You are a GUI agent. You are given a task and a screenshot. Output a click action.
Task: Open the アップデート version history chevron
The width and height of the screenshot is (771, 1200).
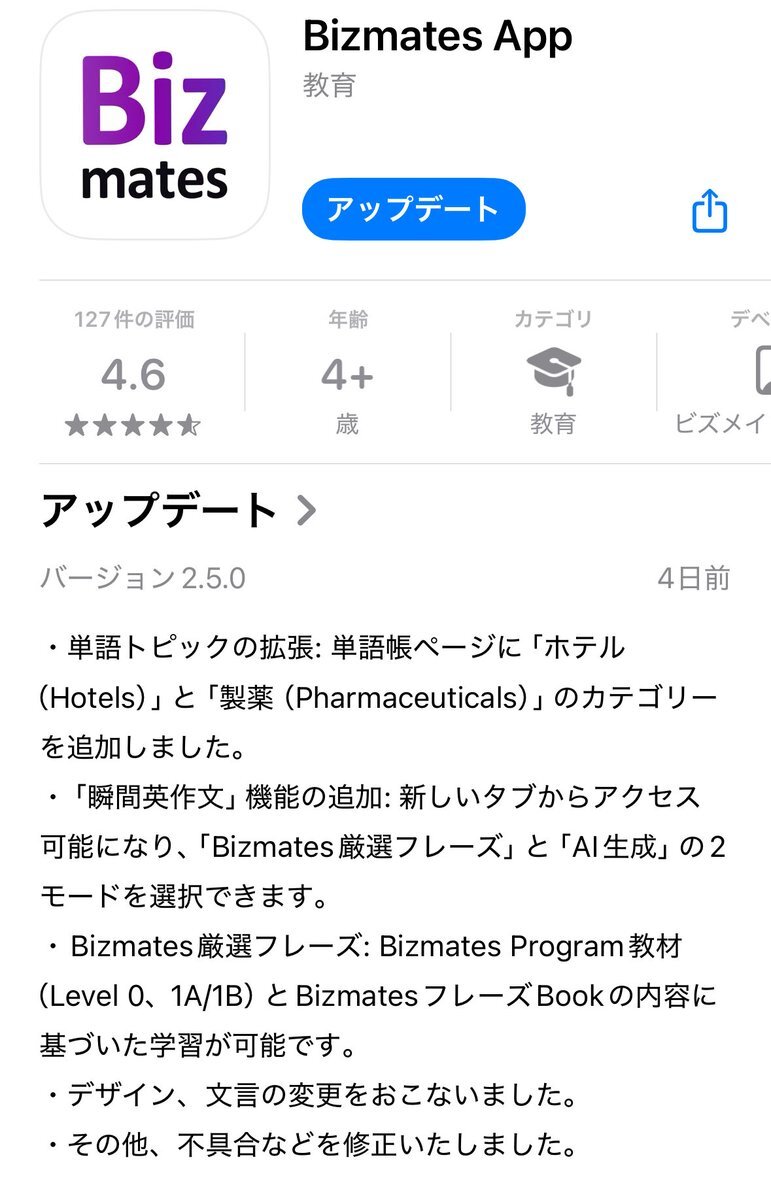(307, 511)
